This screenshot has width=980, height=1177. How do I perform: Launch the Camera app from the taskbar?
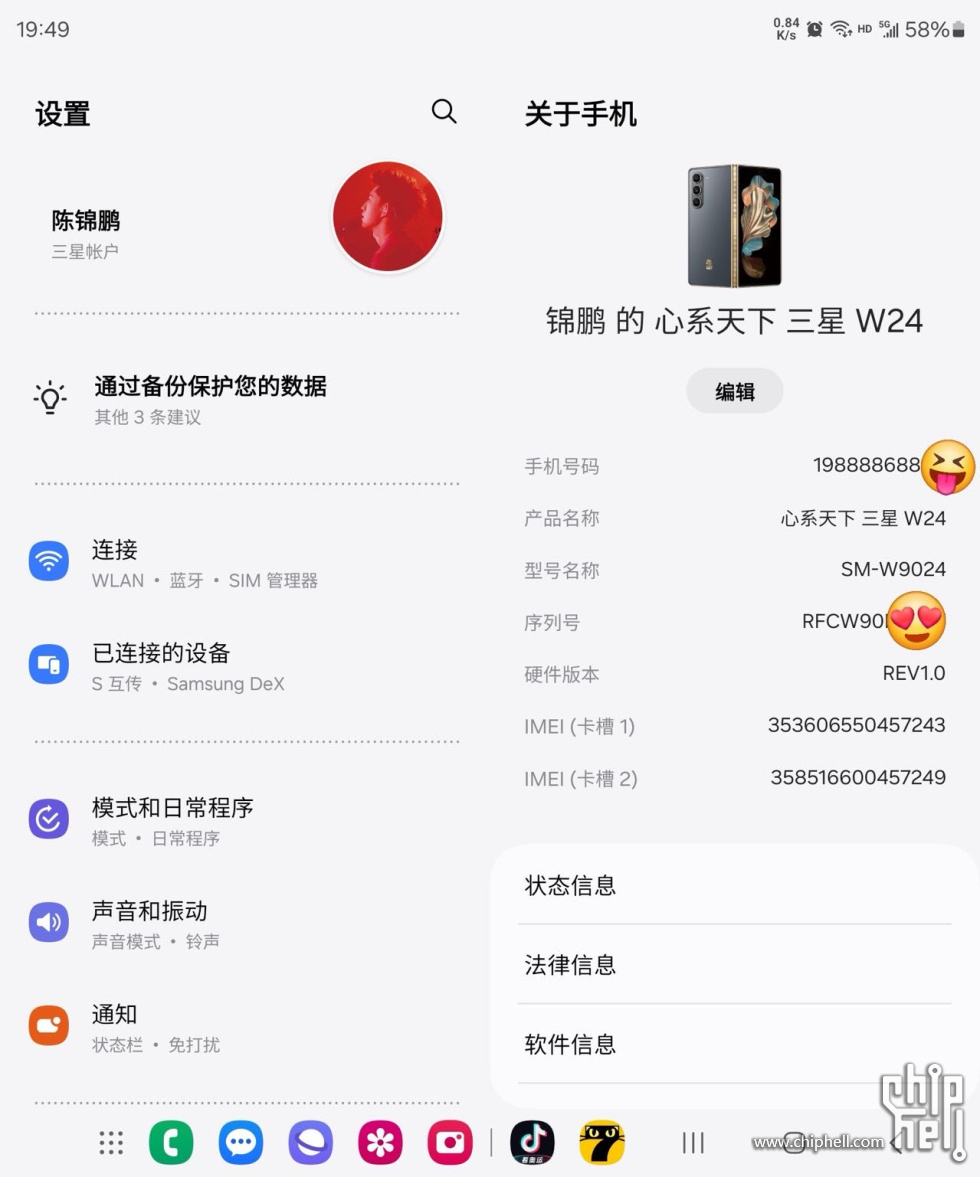[449, 1143]
